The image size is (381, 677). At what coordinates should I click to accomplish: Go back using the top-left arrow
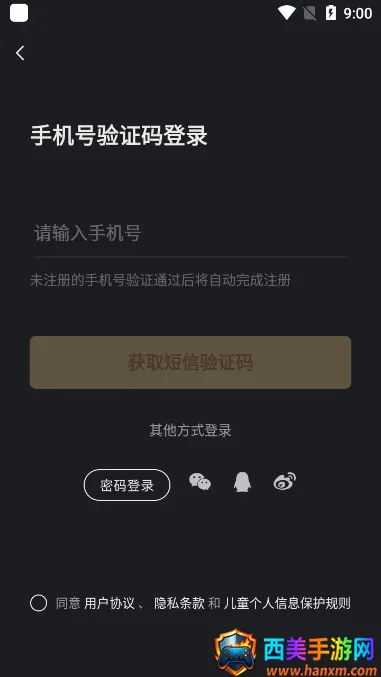pos(20,53)
